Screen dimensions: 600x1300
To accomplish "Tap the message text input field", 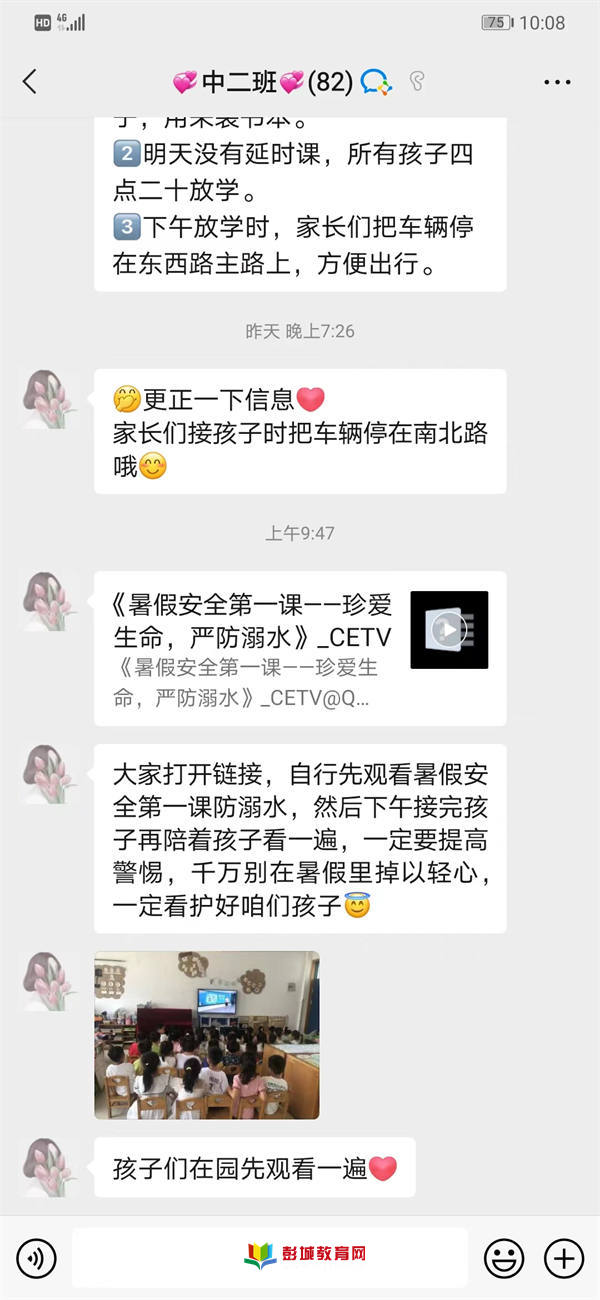I will 270,1257.
